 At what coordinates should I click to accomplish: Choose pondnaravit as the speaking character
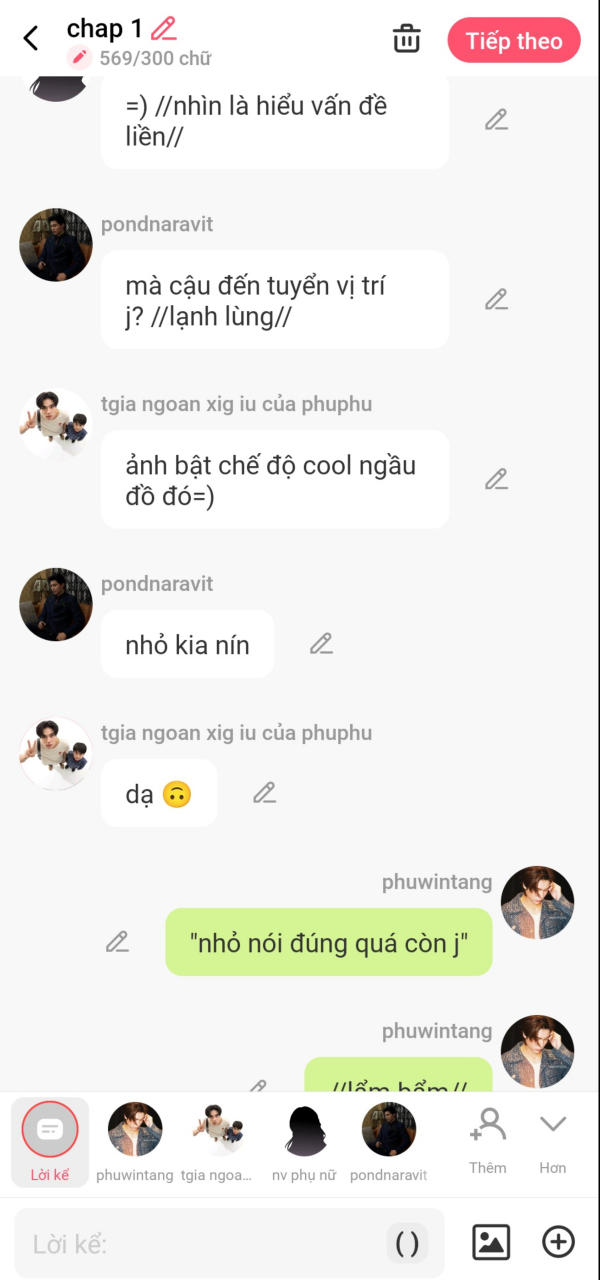pyautogui.click(x=388, y=1140)
